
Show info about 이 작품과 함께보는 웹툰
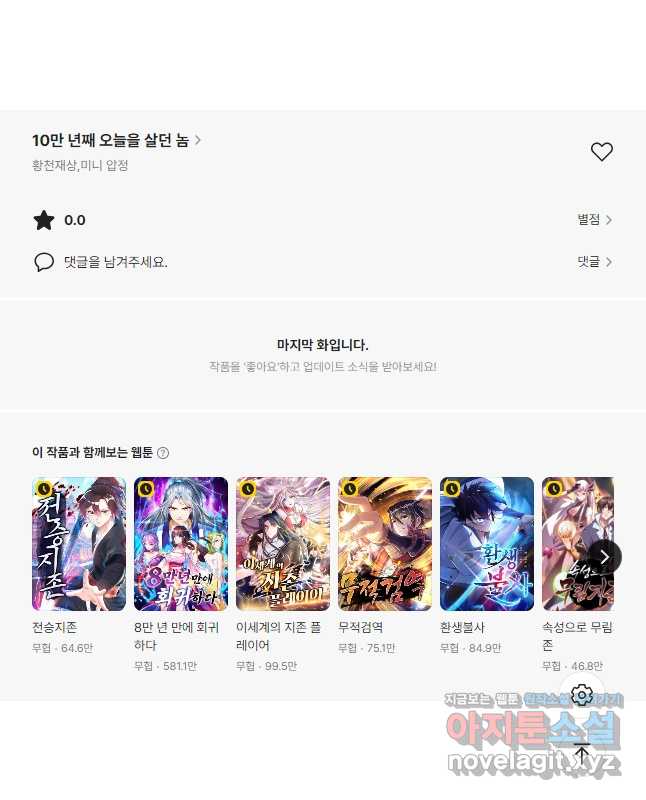pos(163,453)
